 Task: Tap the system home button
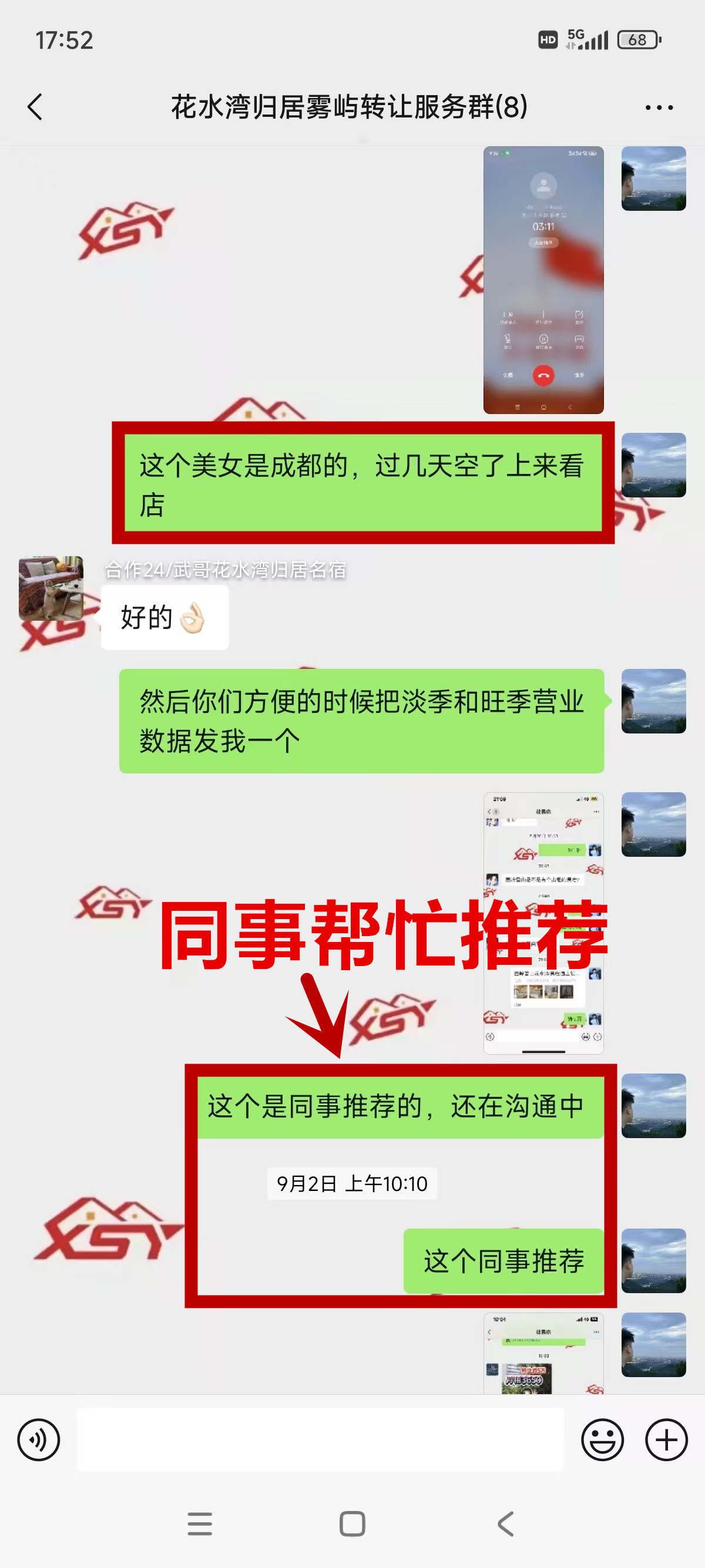[x=352, y=1523]
